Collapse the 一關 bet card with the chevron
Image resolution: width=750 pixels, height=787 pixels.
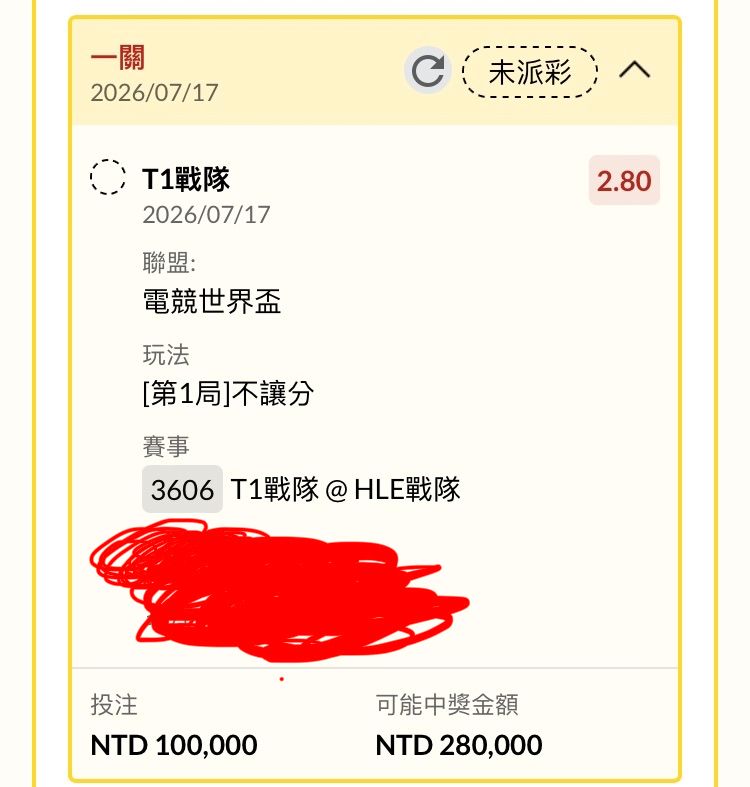click(635, 70)
